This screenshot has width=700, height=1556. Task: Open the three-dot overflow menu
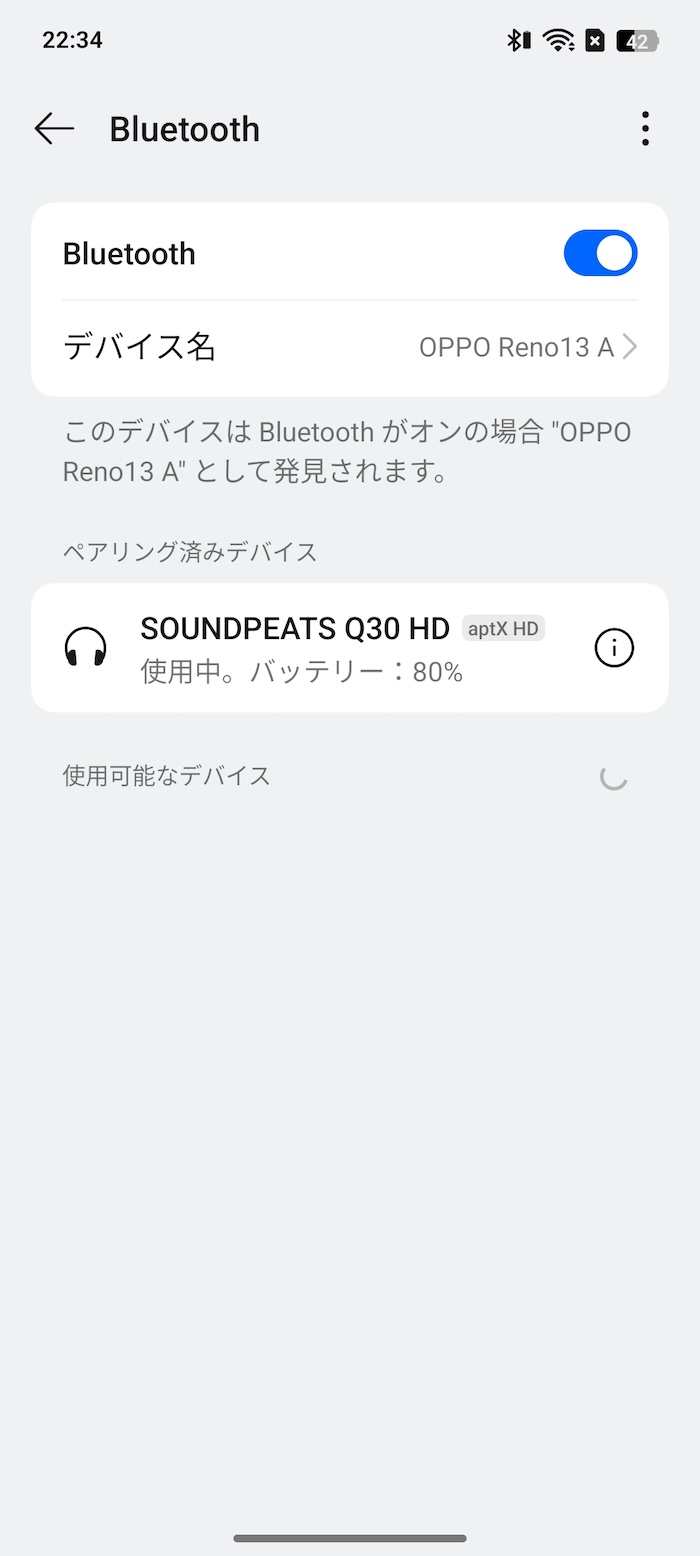(645, 129)
